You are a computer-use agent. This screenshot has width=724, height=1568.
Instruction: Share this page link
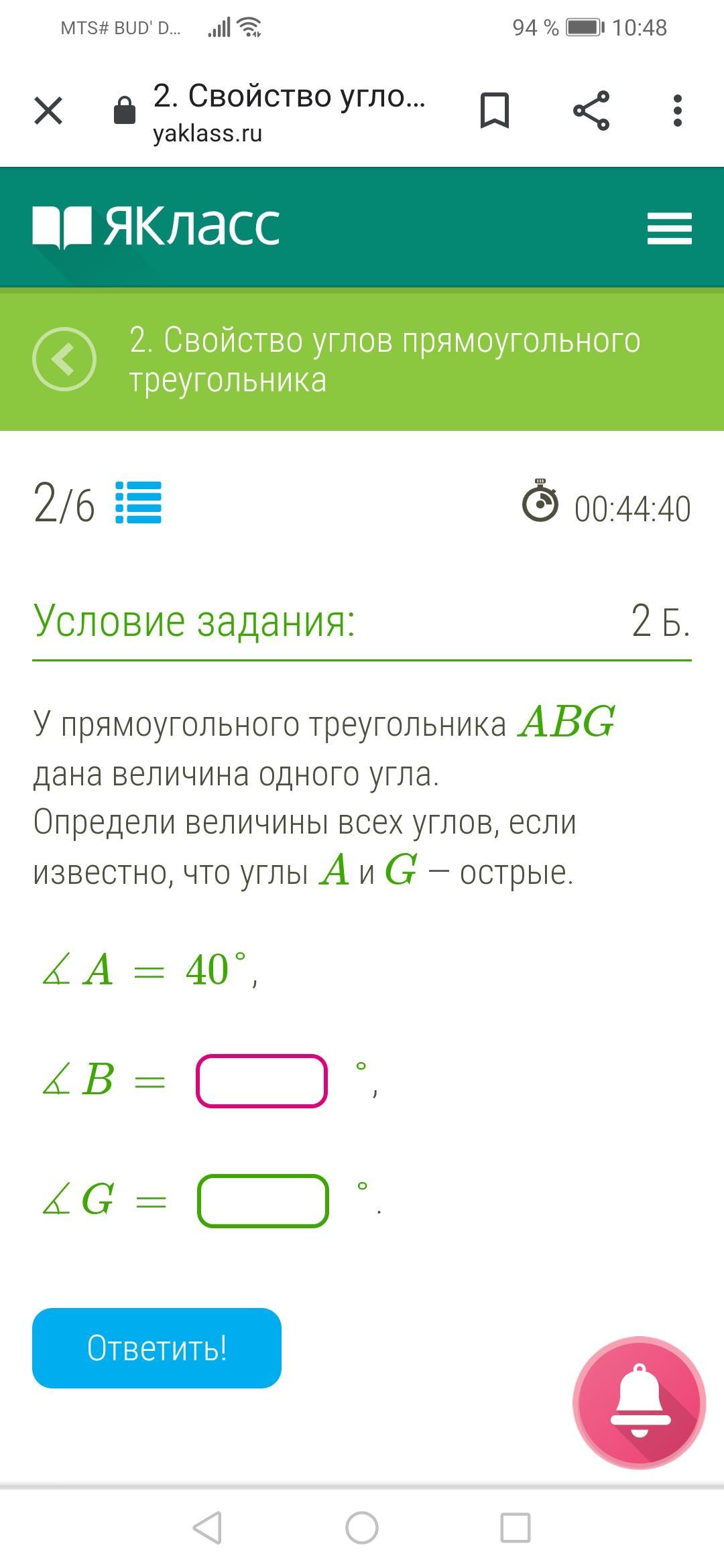coord(591,111)
